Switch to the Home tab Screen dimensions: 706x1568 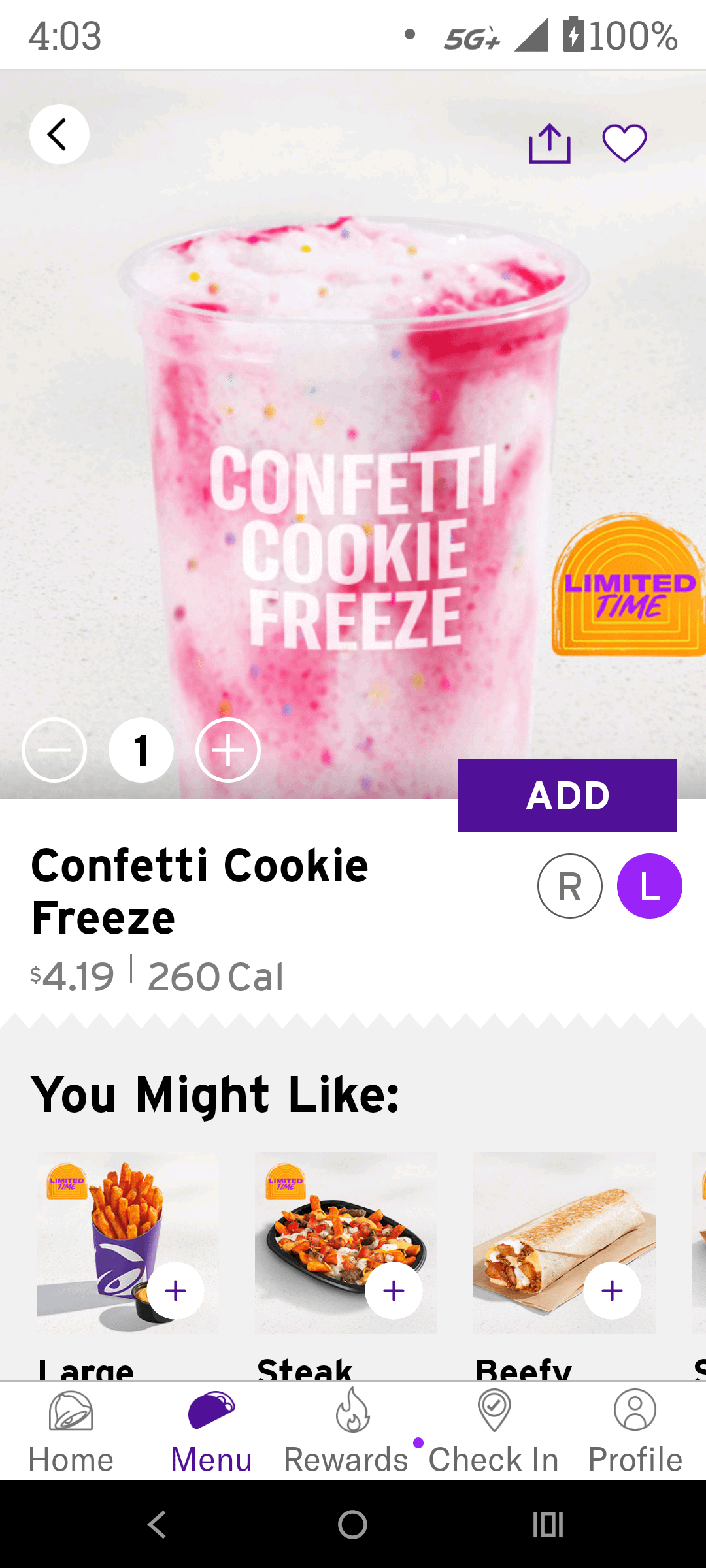click(x=71, y=1432)
